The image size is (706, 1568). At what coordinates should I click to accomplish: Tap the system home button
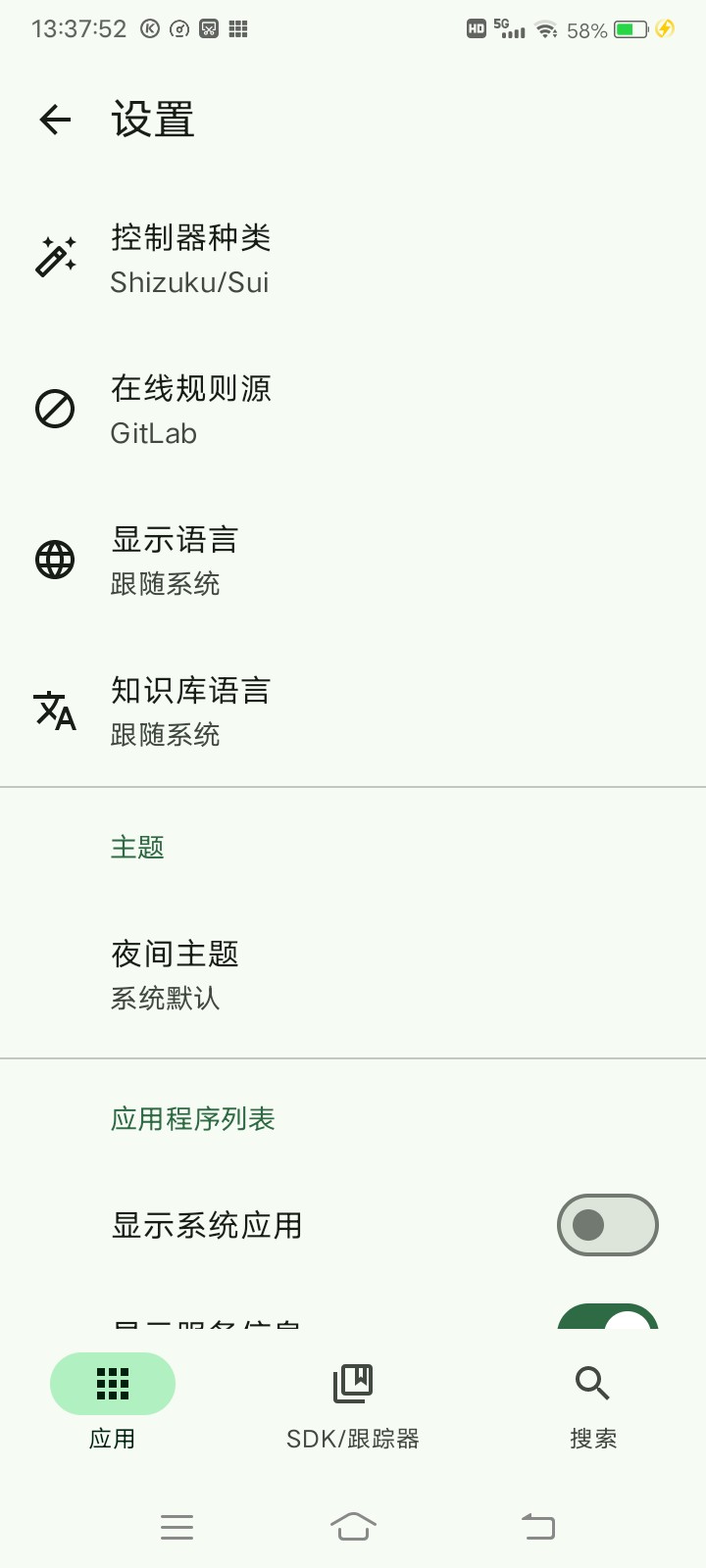point(353,1526)
